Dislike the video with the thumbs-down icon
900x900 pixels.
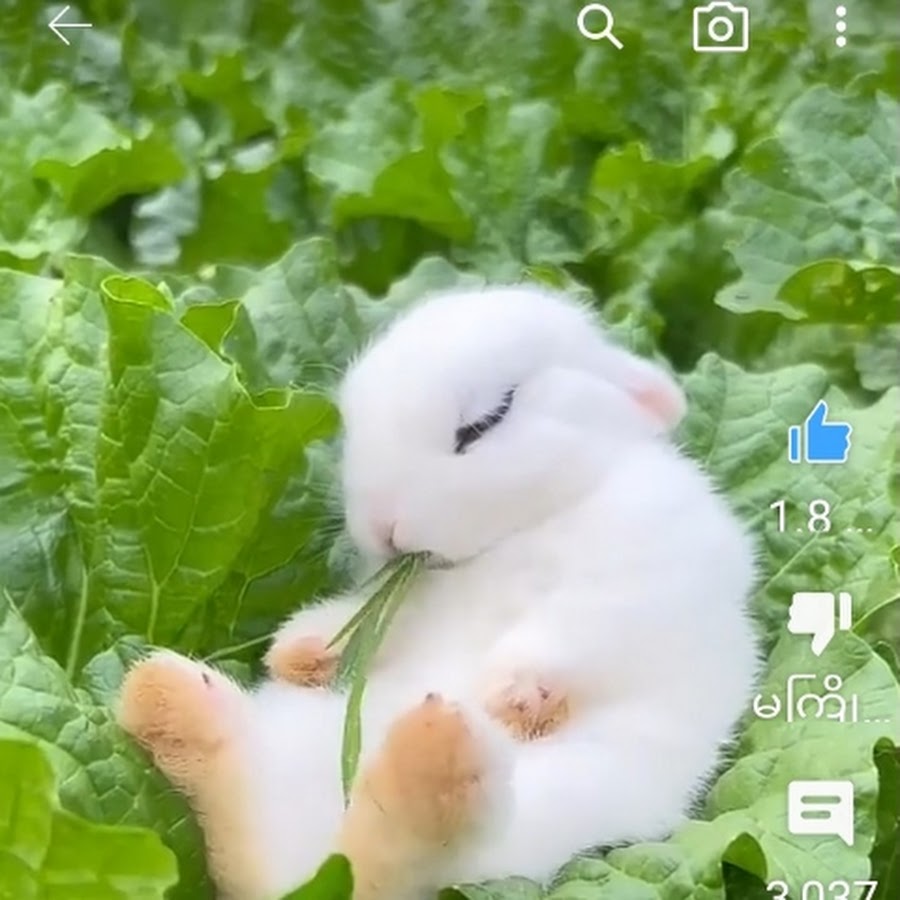pos(820,620)
